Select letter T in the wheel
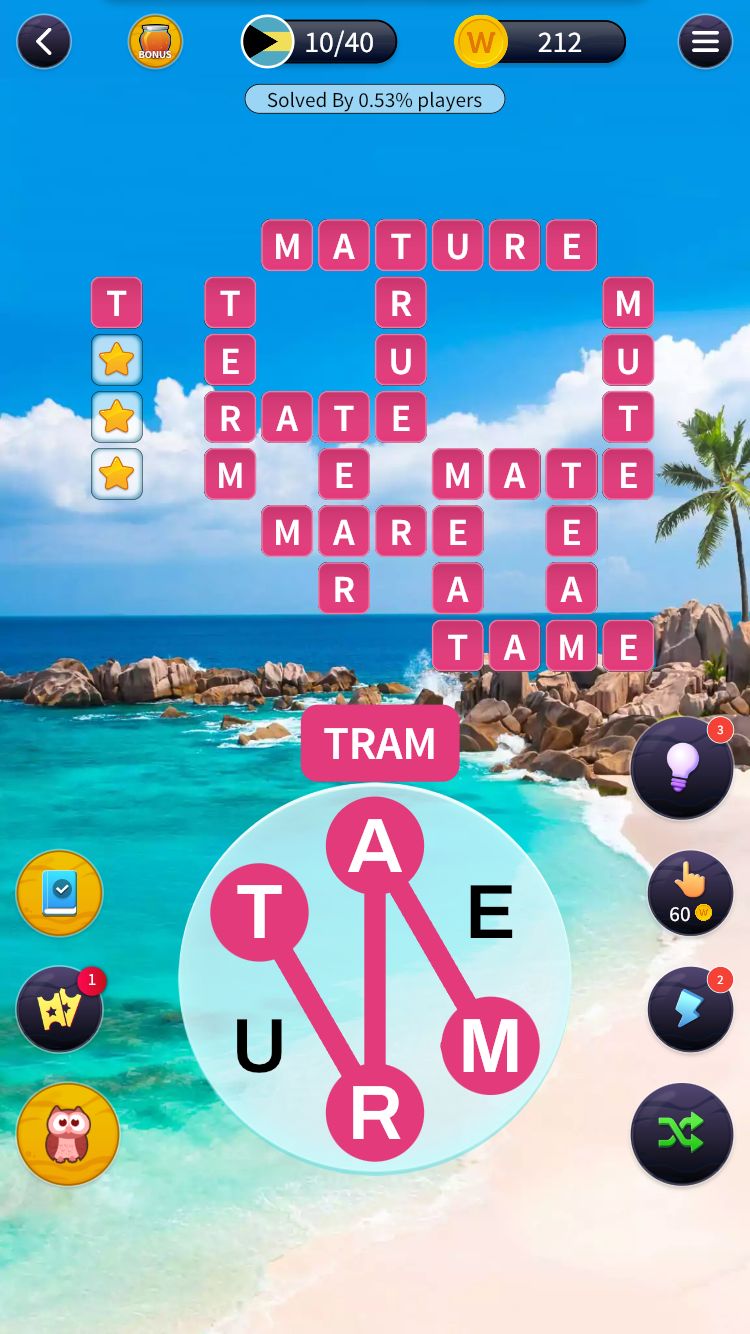This screenshot has height=1334, width=750. pyautogui.click(x=259, y=912)
